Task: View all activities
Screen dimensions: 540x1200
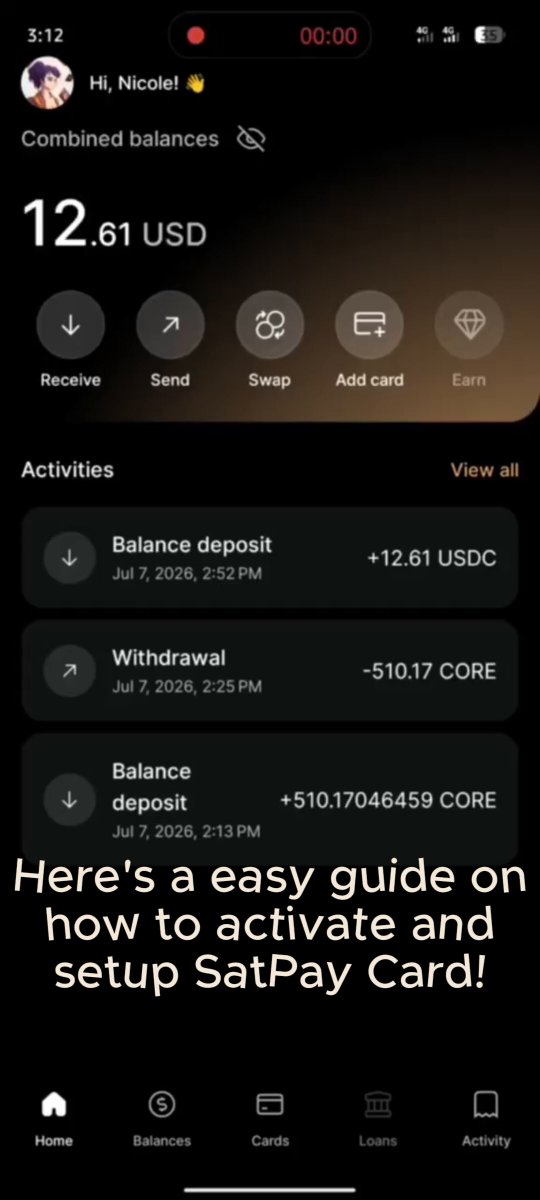Action: coord(485,470)
